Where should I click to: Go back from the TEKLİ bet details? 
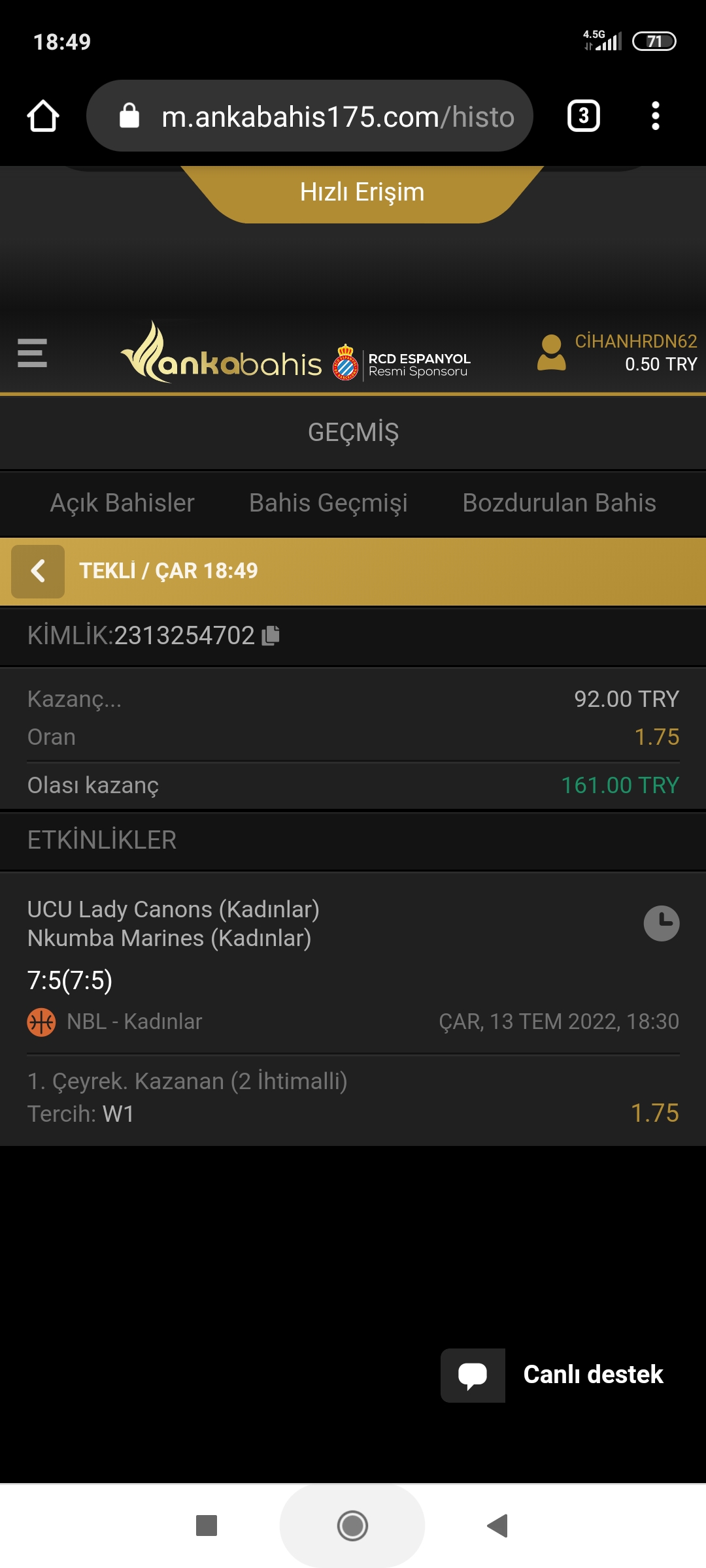click(38, 571)
